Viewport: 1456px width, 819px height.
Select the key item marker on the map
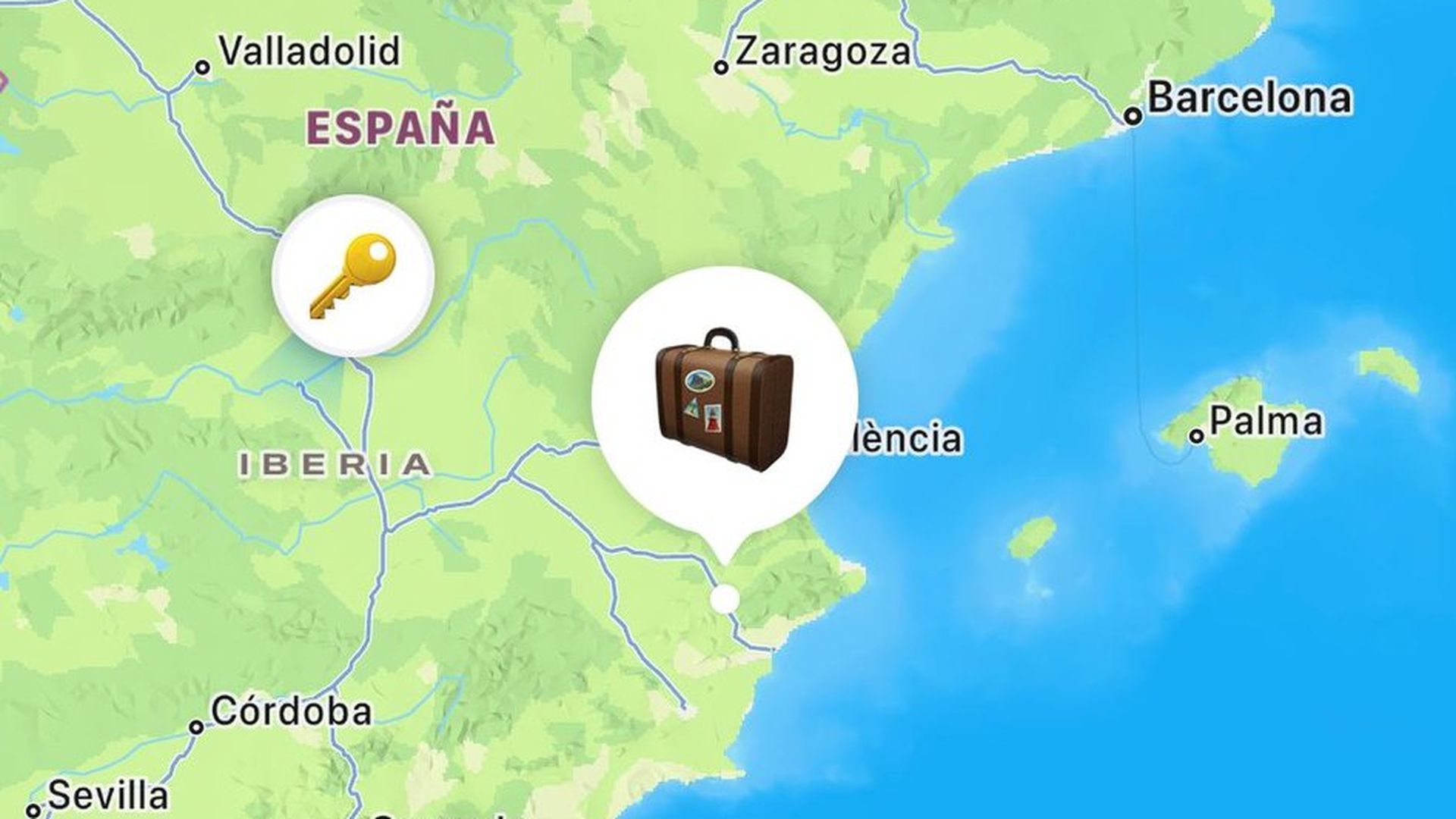353,275
